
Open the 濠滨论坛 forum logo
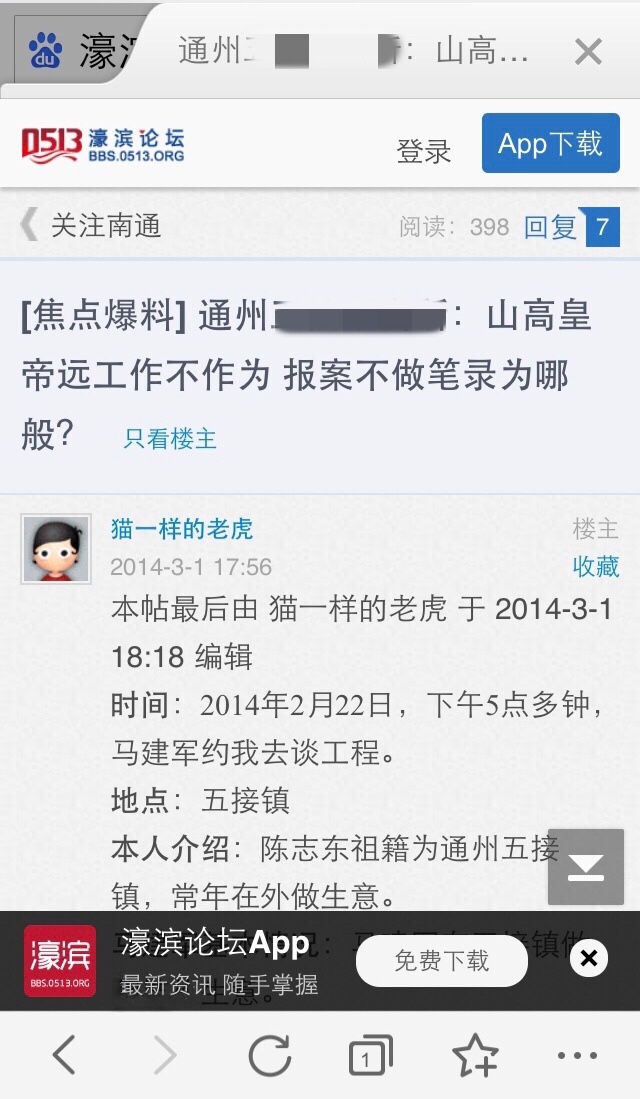coord(103,145)
